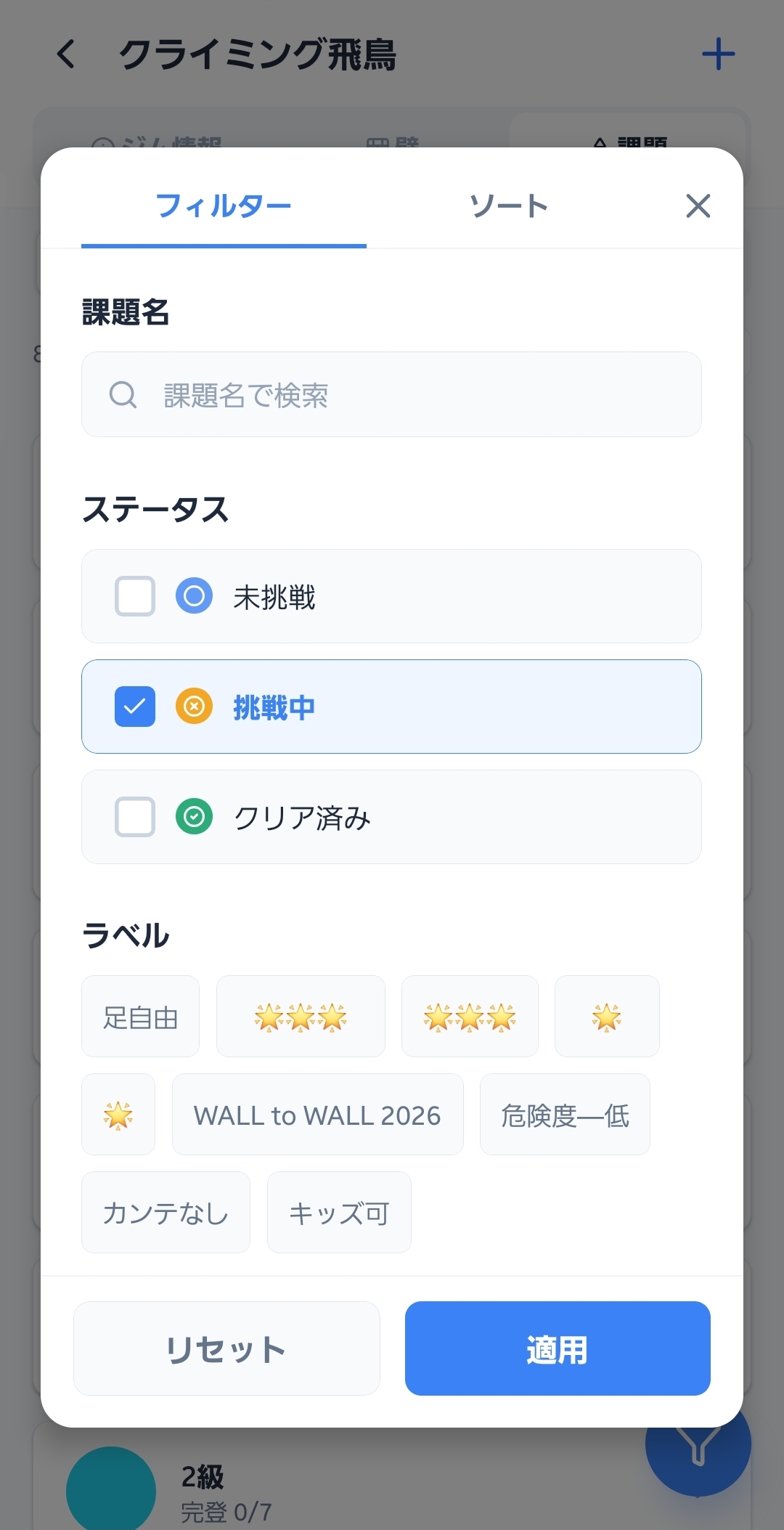The image size is (784, 1530).
Task: Toggle the 危険度―低 label chip
Action: 565,1114
